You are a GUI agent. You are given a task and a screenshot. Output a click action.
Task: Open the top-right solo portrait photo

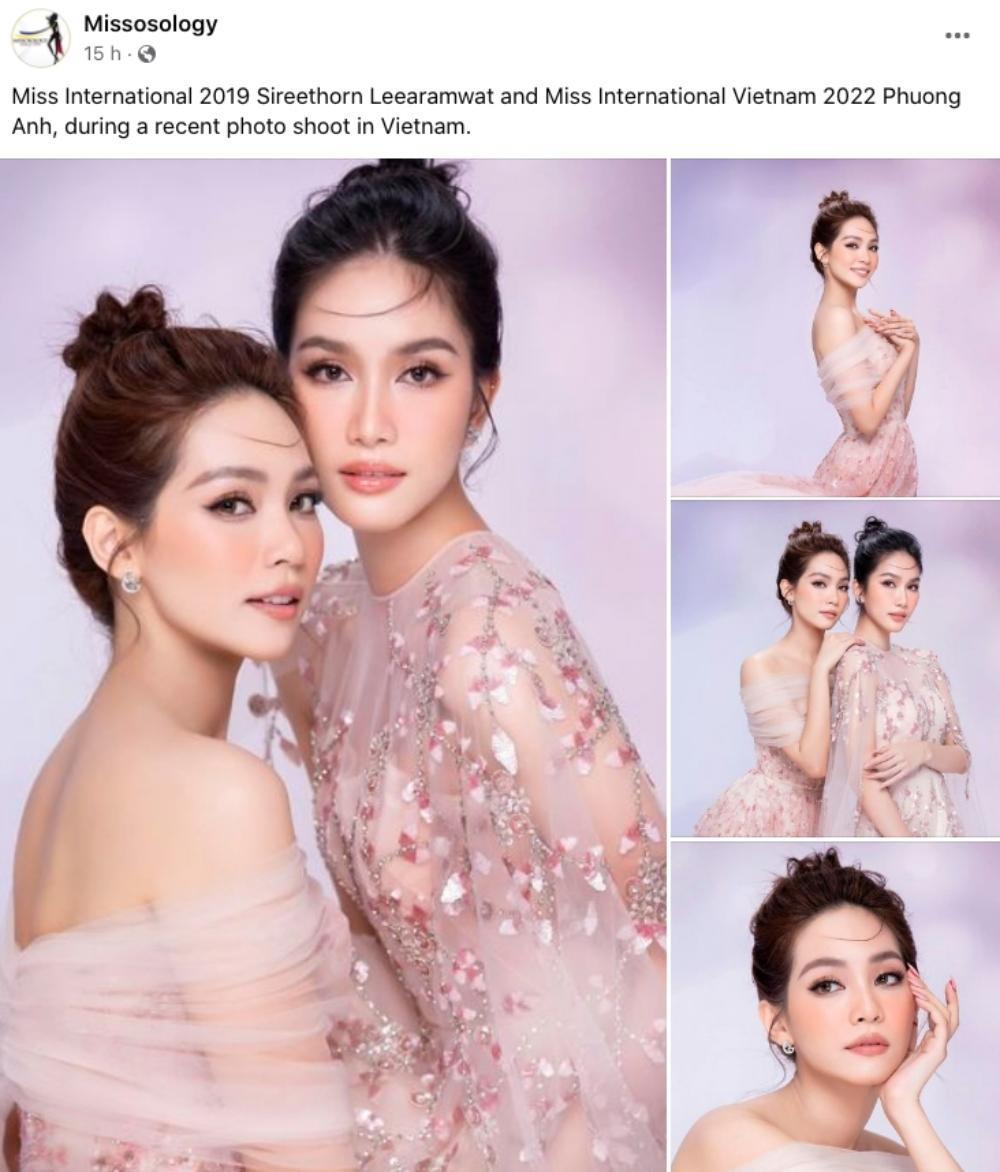coord(835,327)
